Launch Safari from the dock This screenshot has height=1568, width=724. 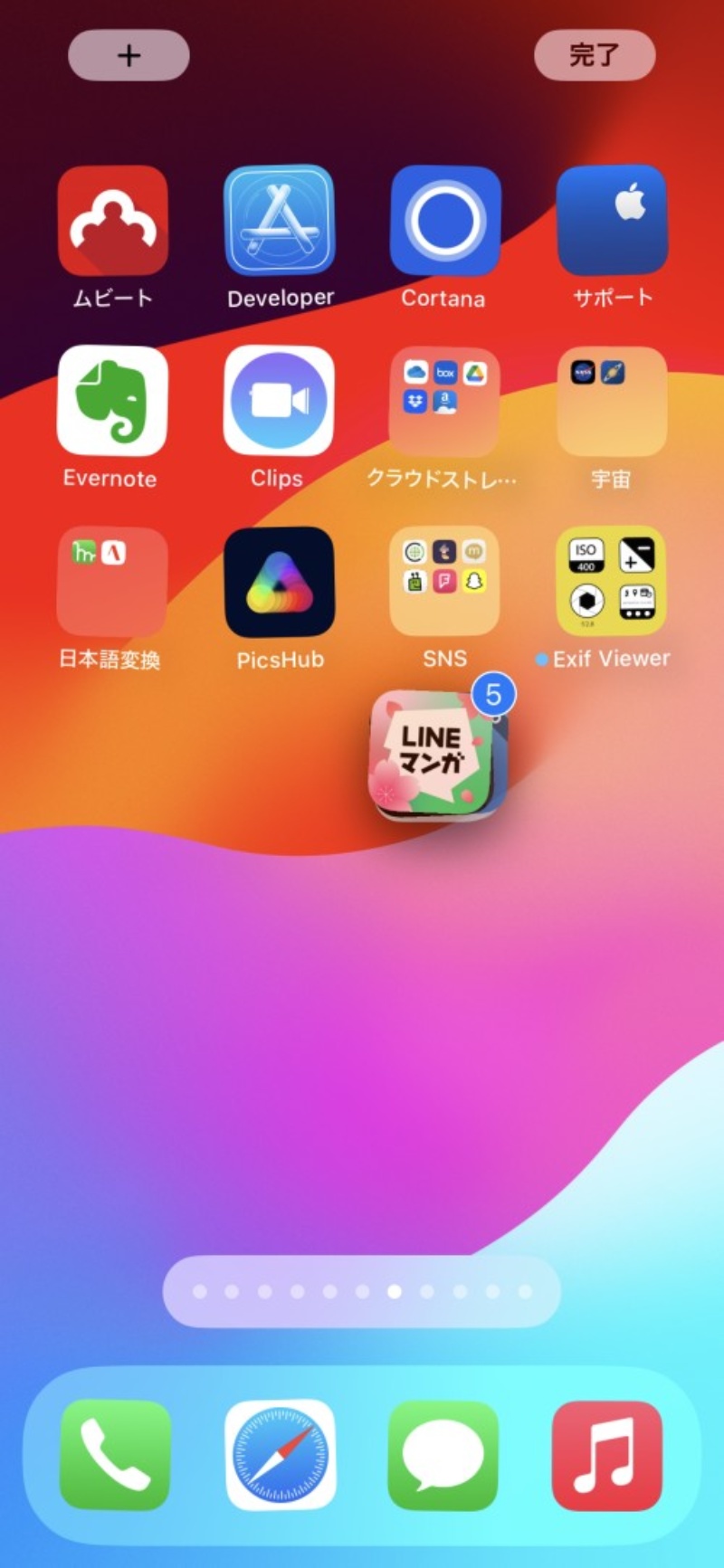coord(280,1456)
